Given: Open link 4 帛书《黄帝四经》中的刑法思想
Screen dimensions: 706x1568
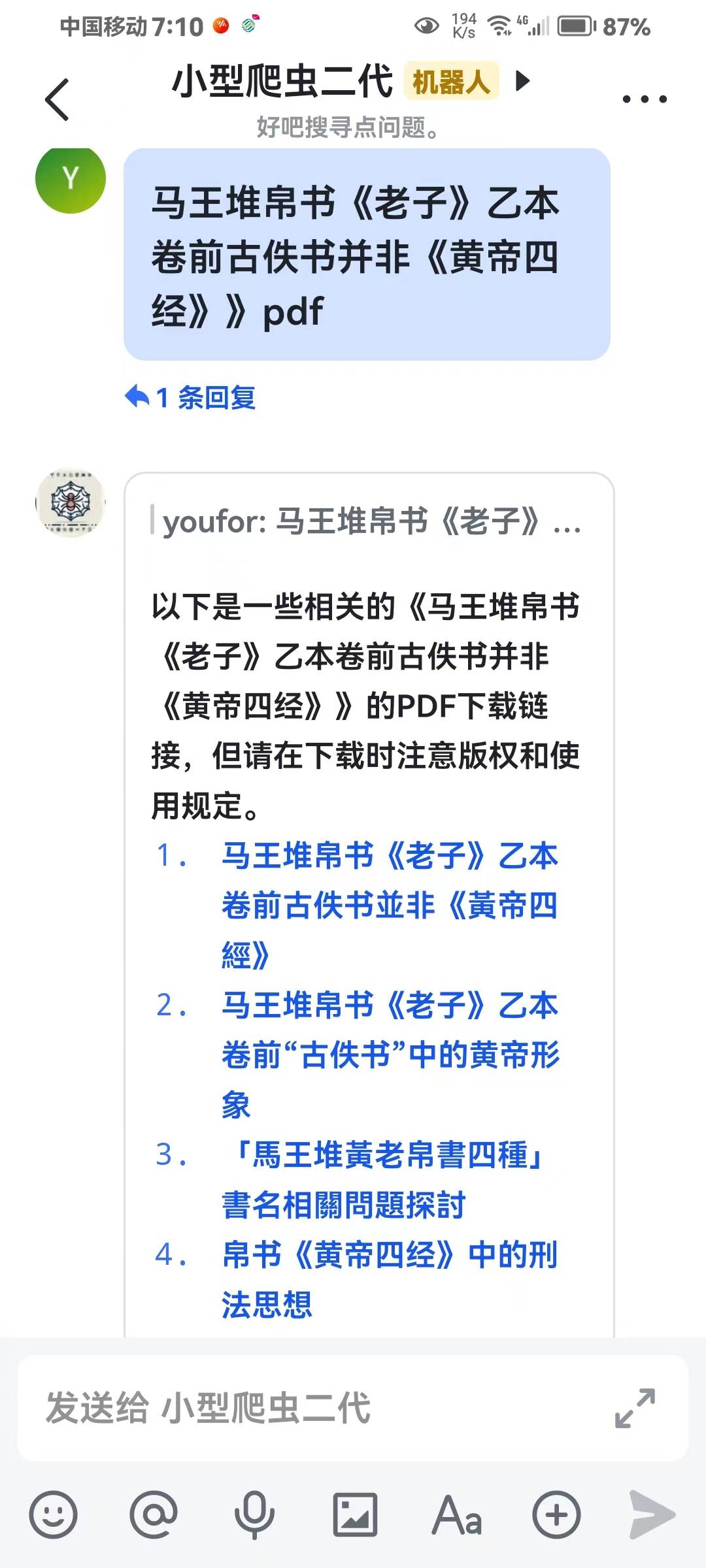Looking at the screenshot, I should (x=389, y=1279).
